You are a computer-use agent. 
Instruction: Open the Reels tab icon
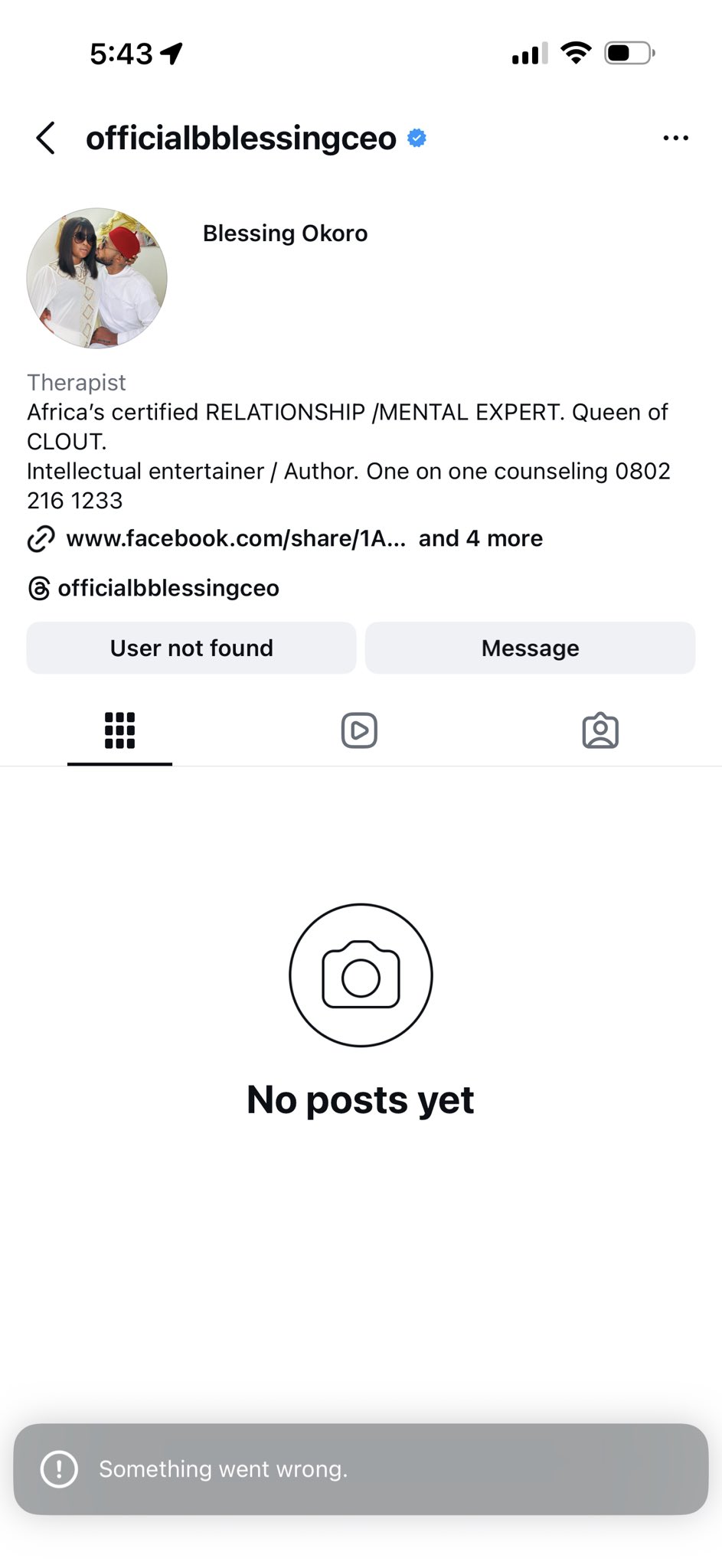(358, 730)
